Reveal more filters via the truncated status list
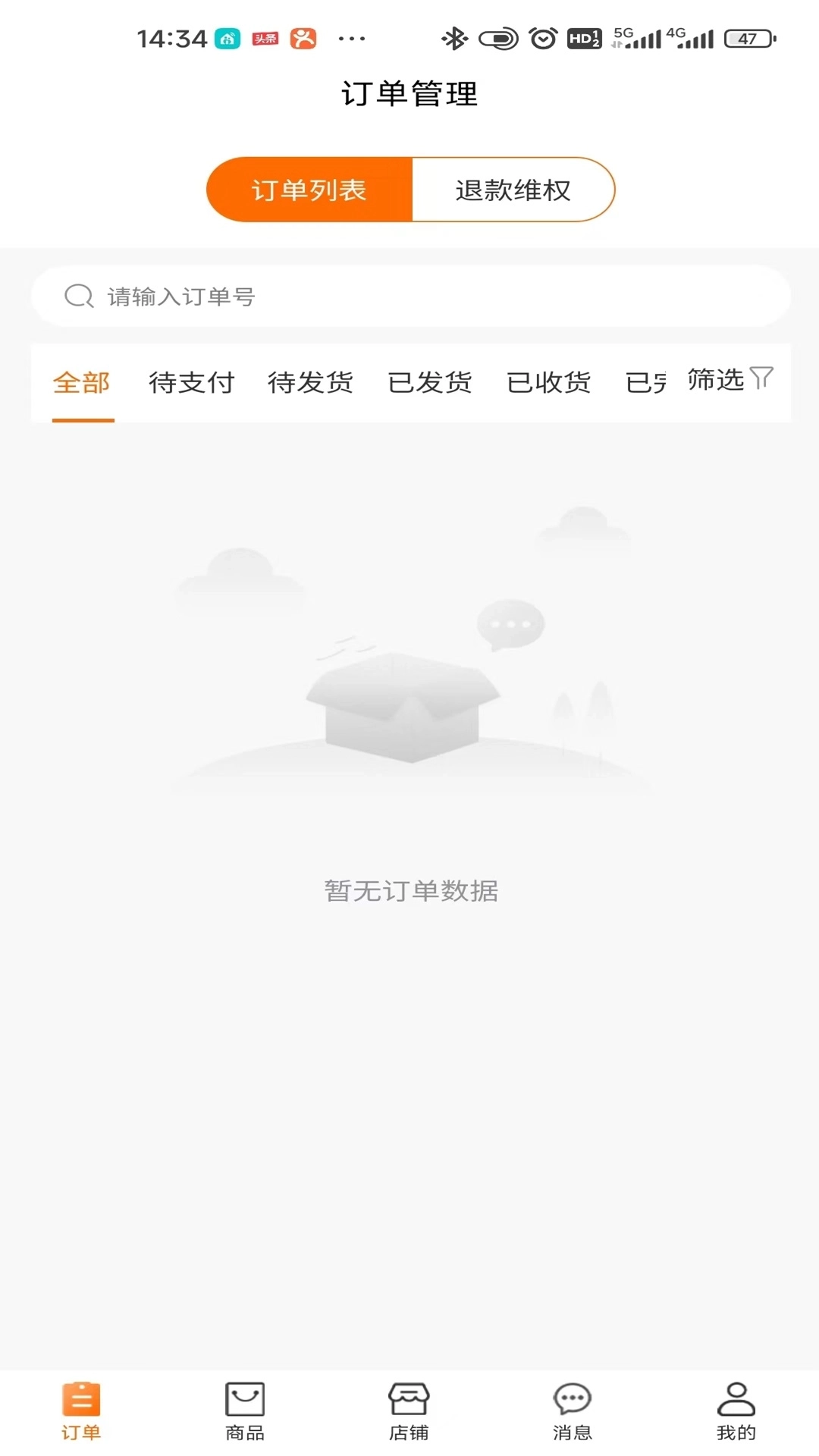Image resolution: width=819 pixels, height=1456 pixels. [x=648, y=383]
